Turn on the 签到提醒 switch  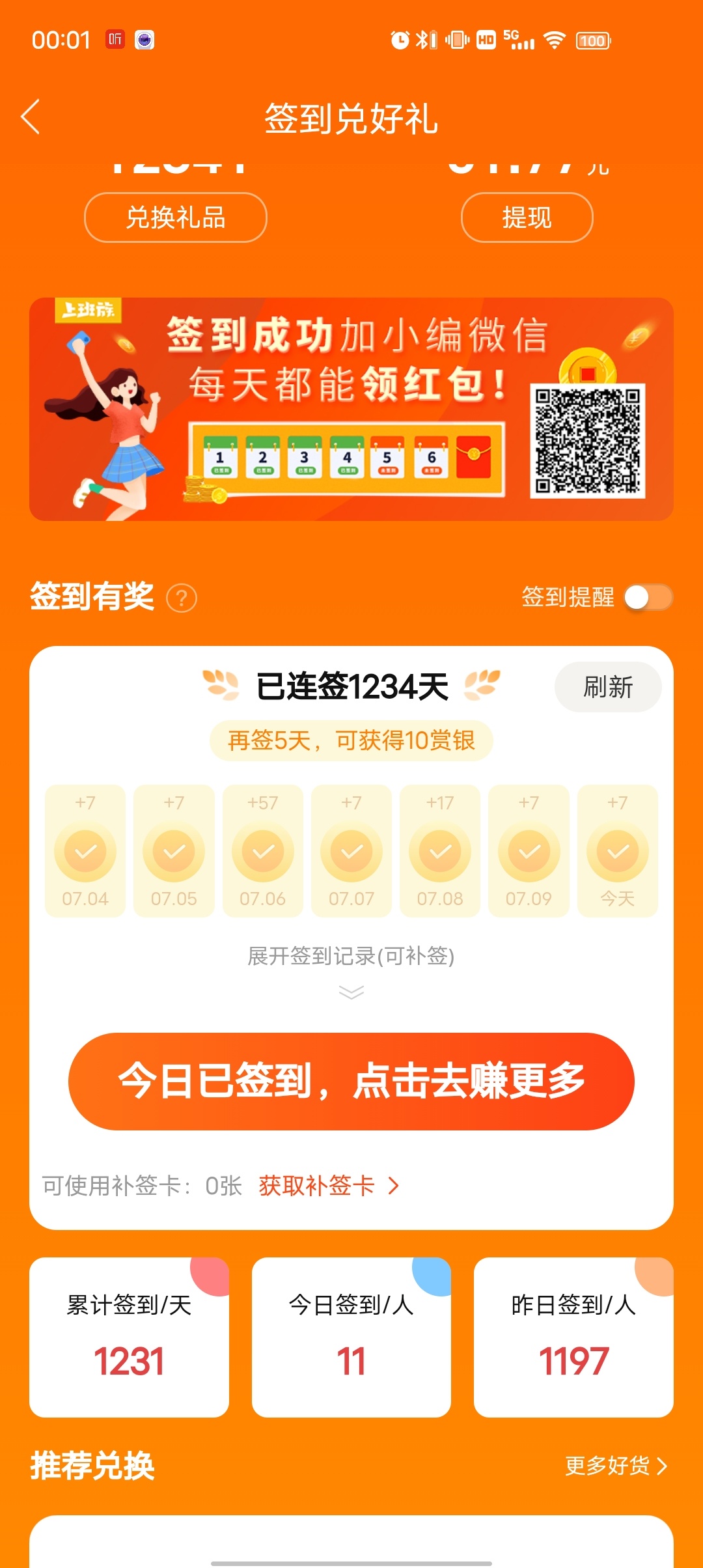pos(648,597)
